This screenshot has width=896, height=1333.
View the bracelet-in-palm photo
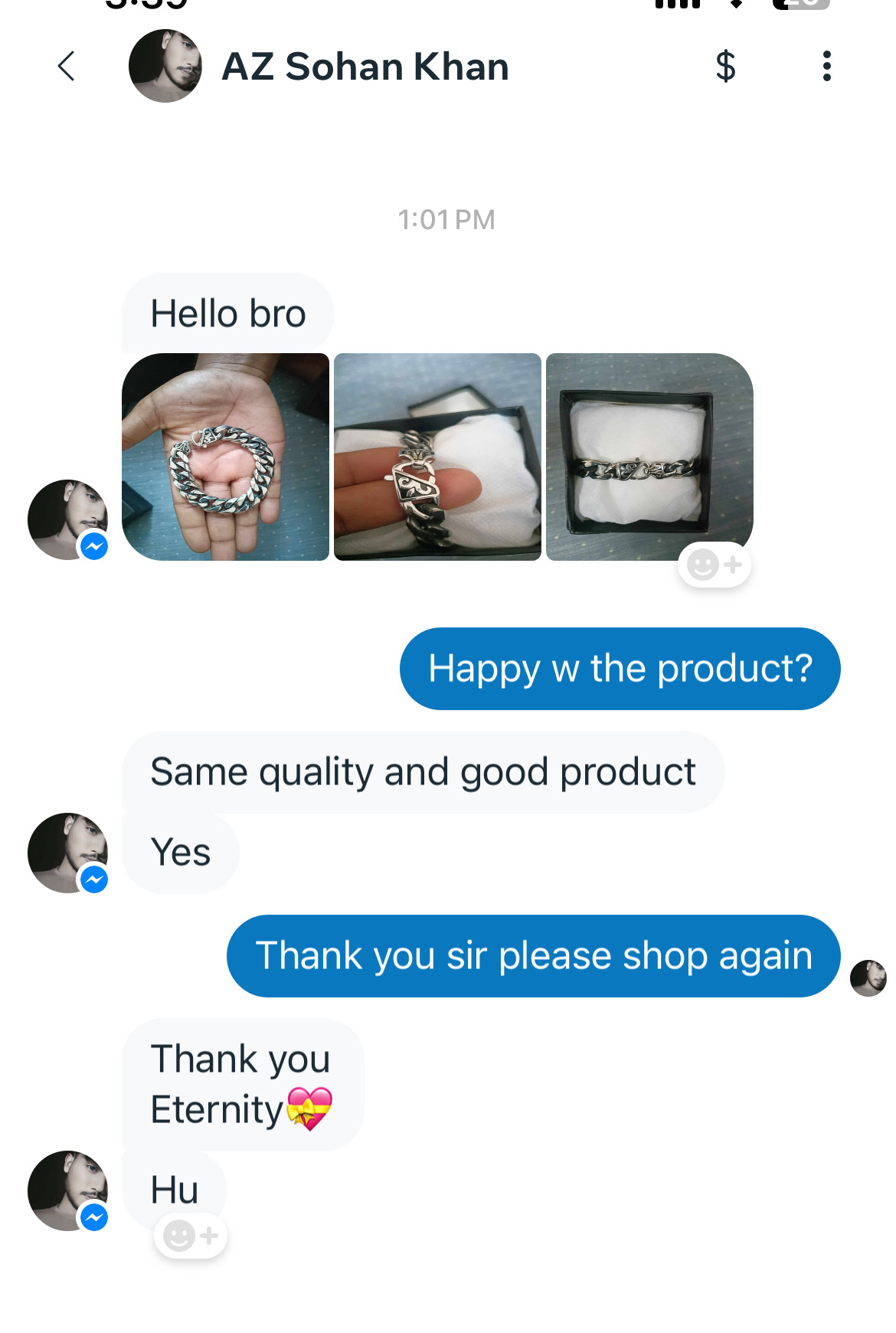click(226, 457)
